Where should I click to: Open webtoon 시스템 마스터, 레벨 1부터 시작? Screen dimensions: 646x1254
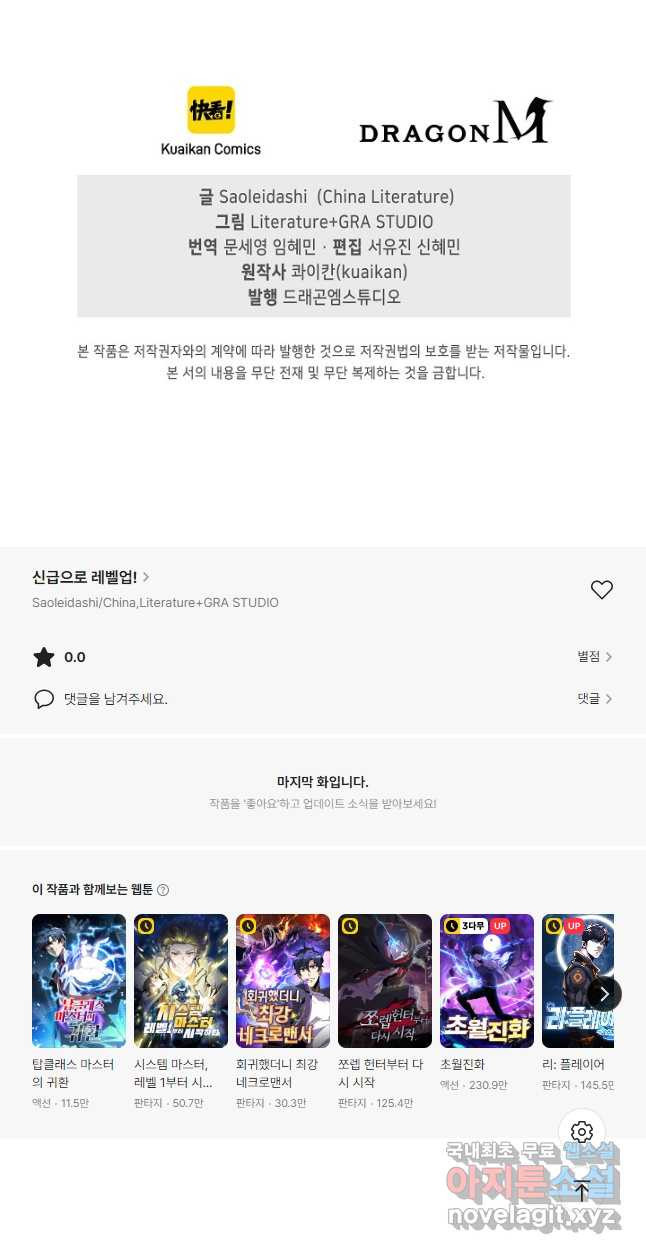pos(181,981)
